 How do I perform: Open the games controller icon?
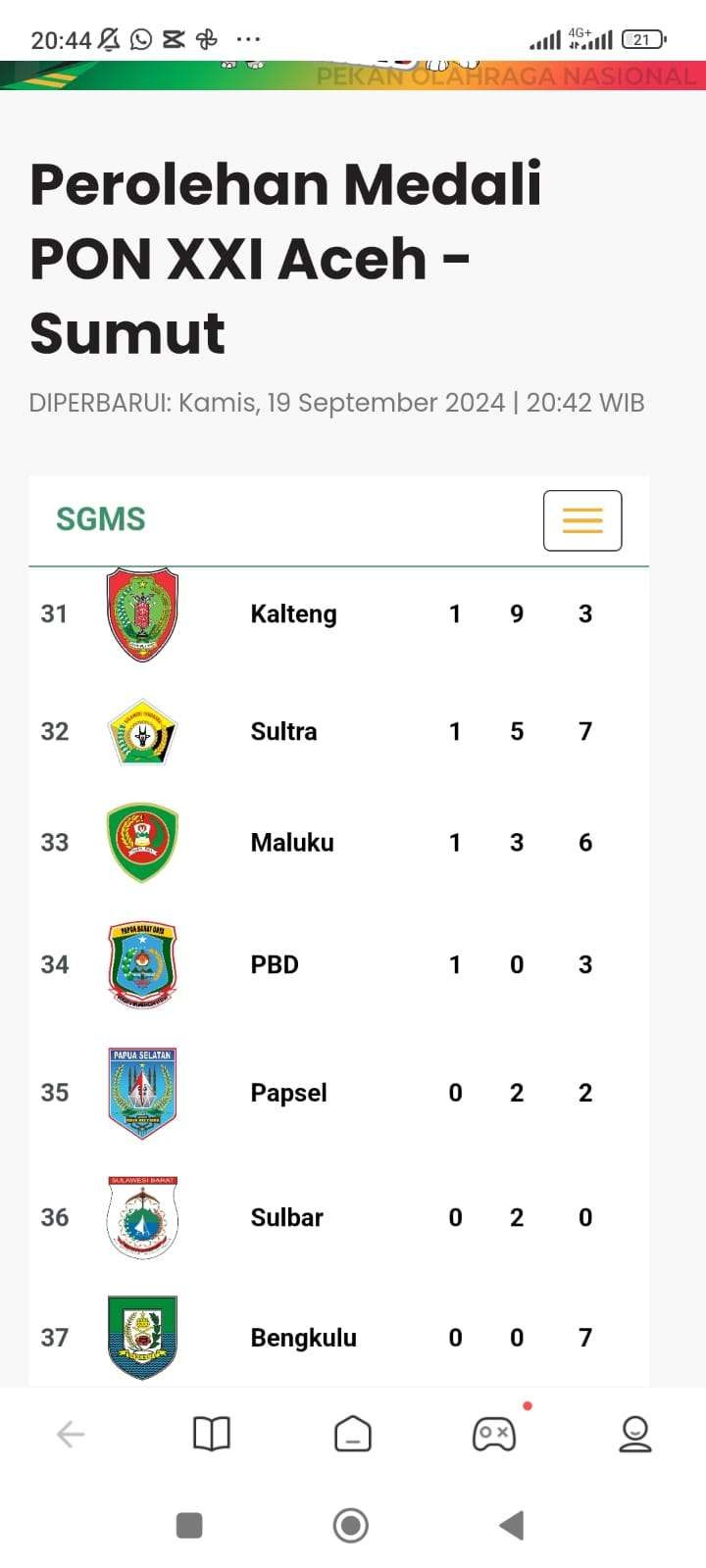point(493,1435)
